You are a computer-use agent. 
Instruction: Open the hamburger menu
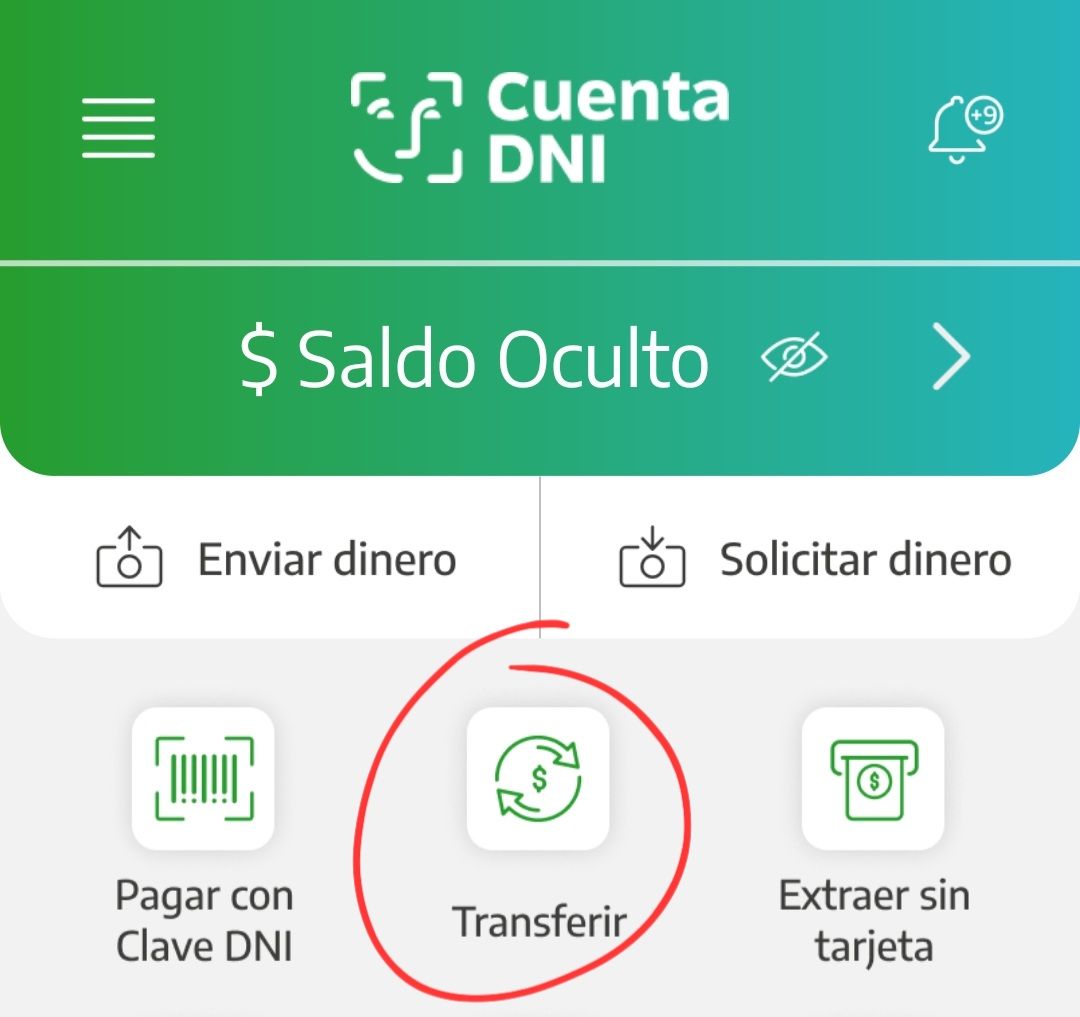coord(118,127)
